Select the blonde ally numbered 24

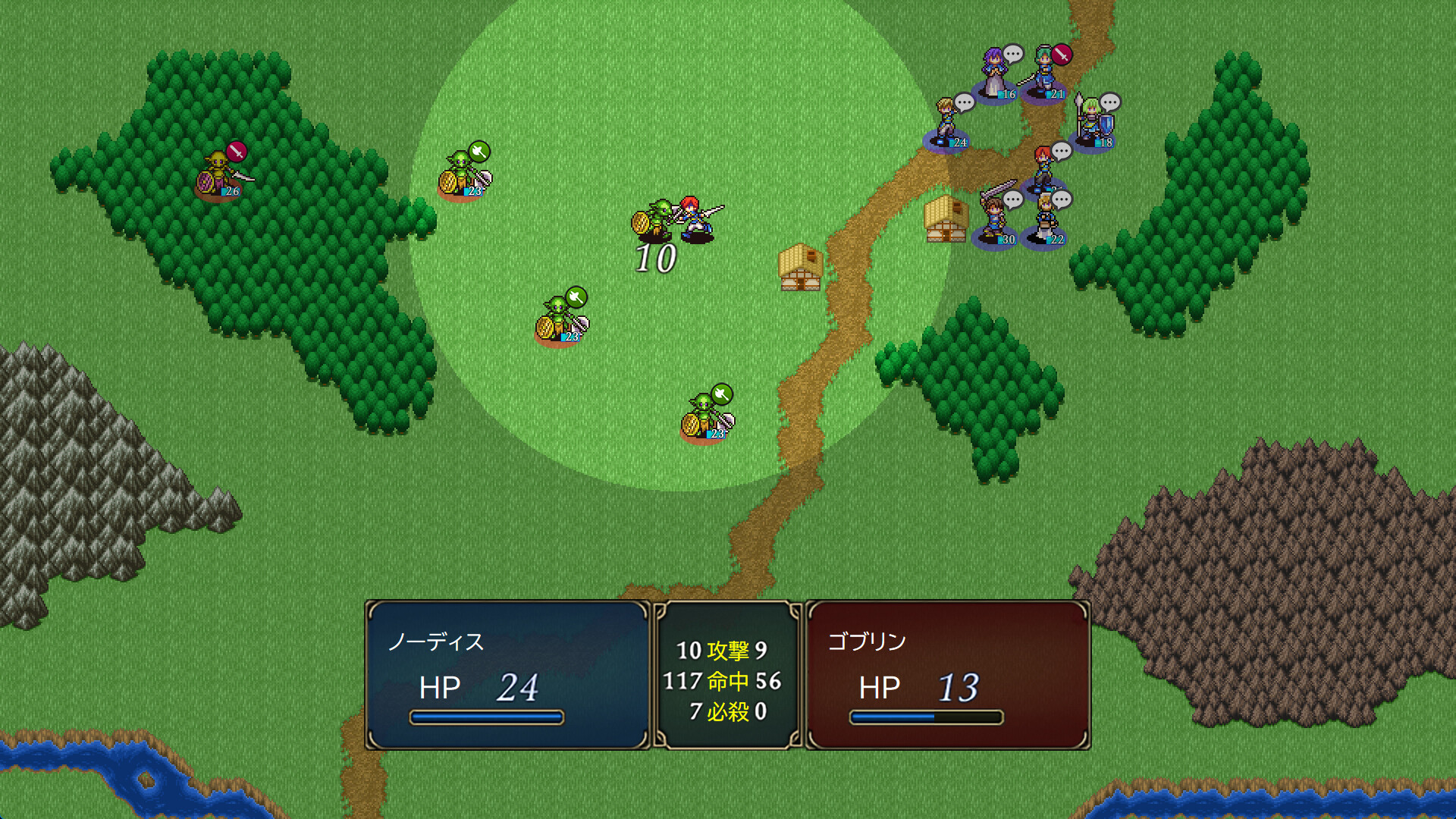click(x=946, y=124)
